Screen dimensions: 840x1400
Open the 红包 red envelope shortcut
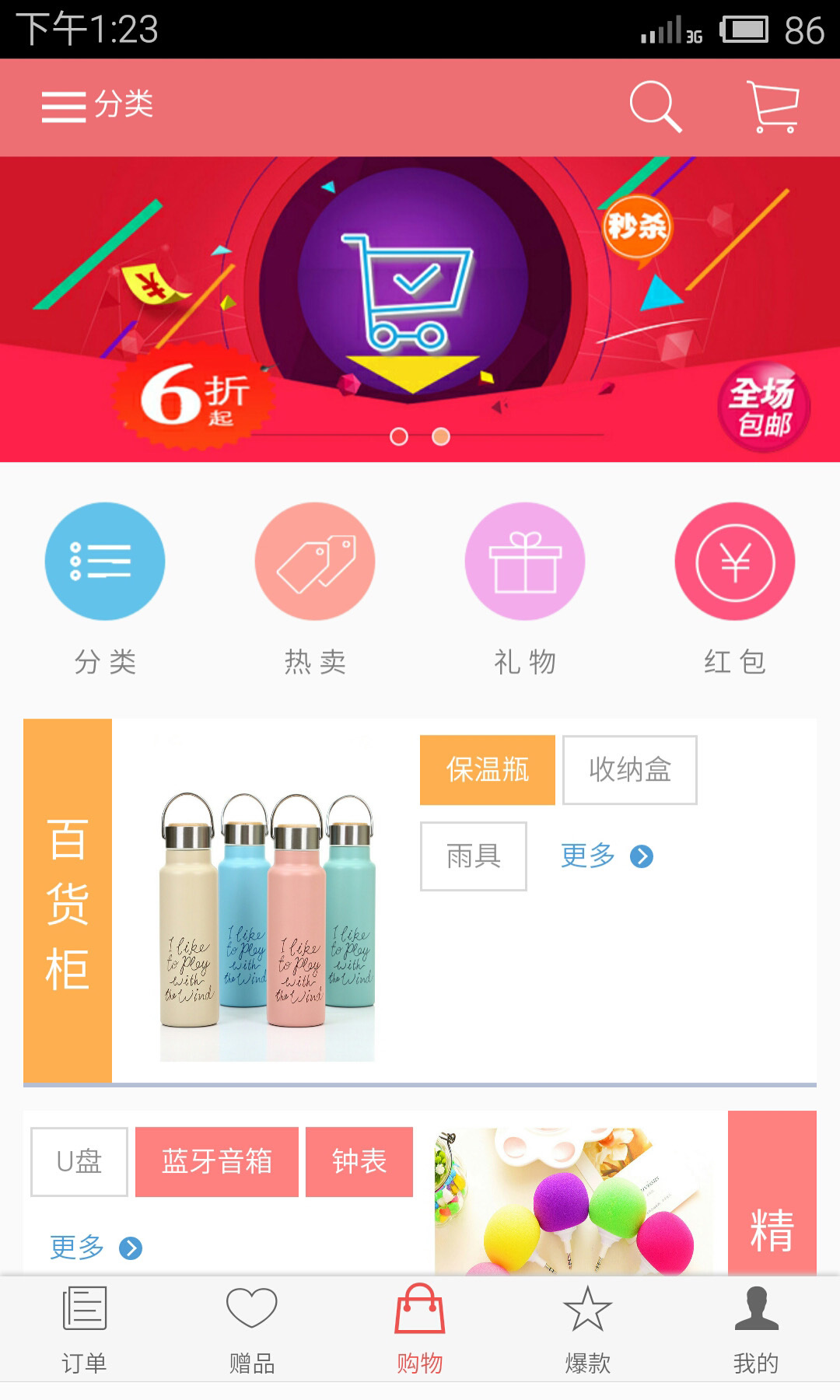pyautogui.click(x=735, y=562)
